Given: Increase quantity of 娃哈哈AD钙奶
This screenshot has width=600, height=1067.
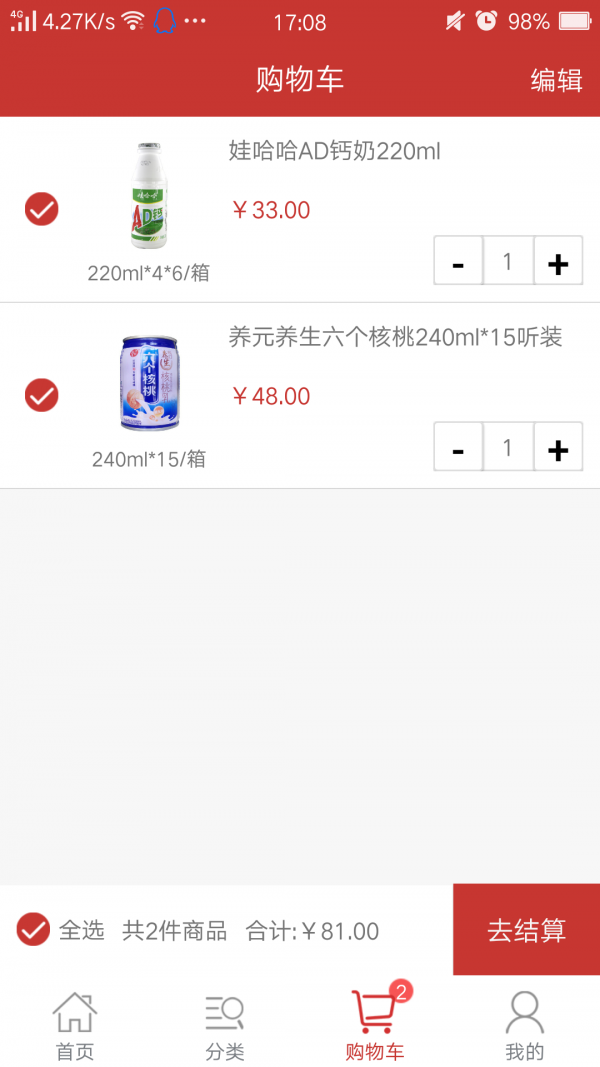Looking at the screenshot, I should coord(558,261).
